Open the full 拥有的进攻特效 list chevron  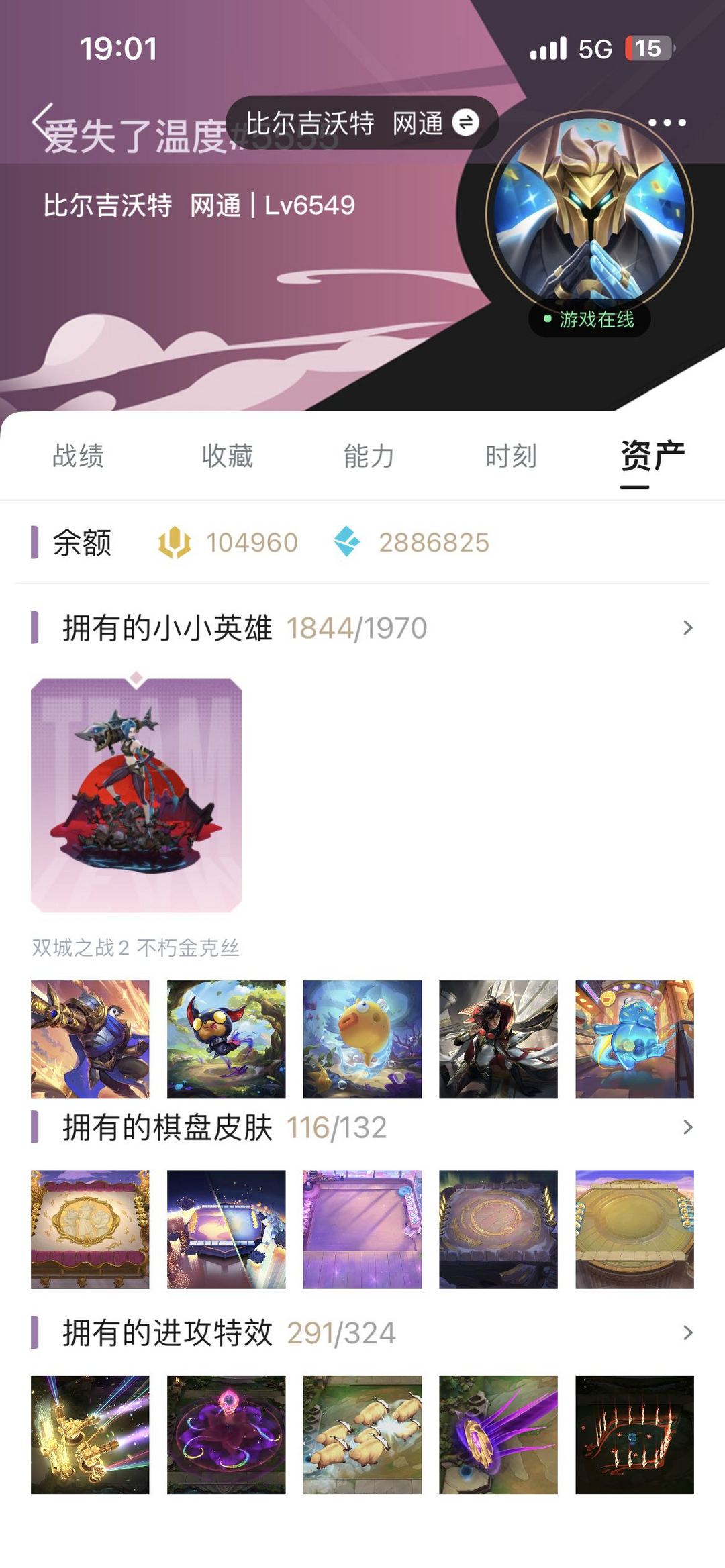(x=687, y=1332)
